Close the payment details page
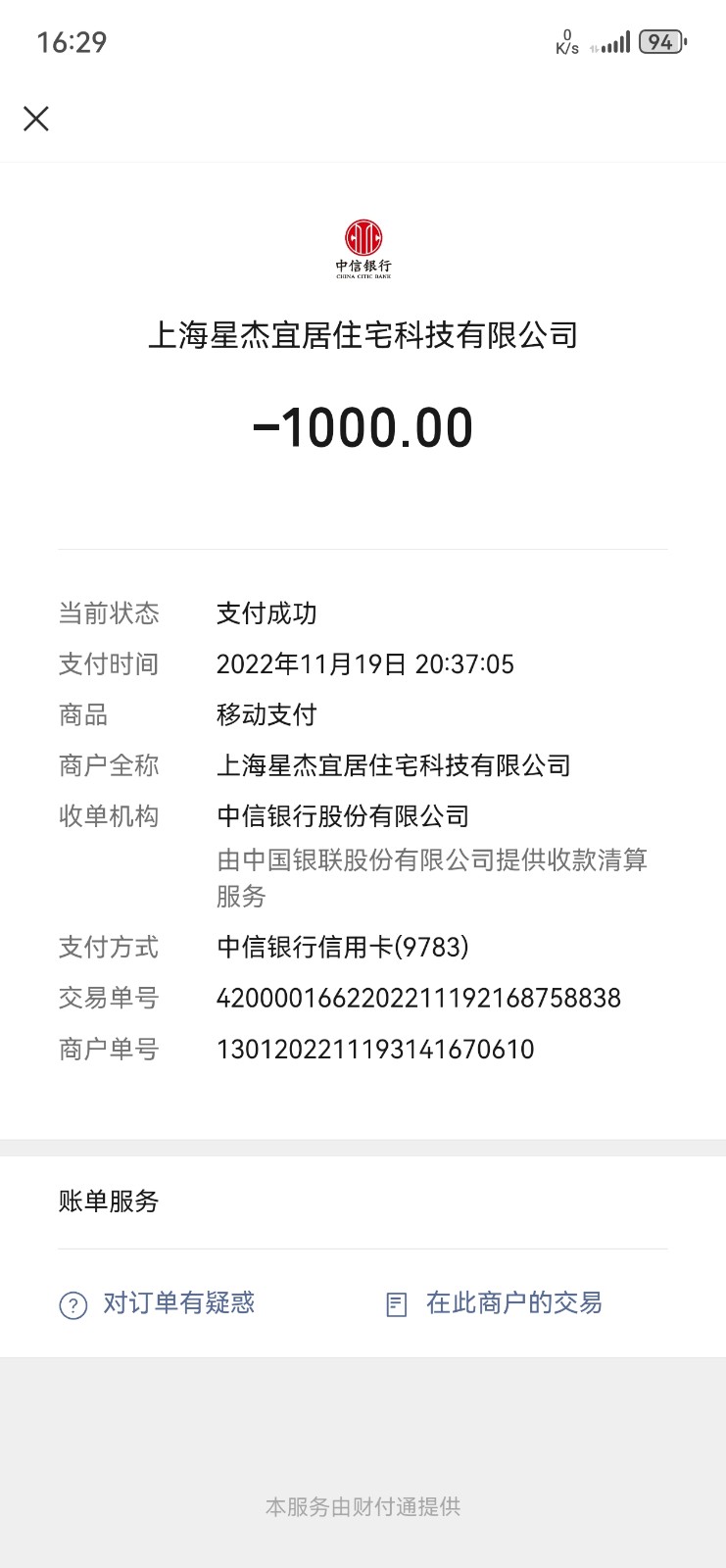726x1568 pixels. [x=36, y=119]
